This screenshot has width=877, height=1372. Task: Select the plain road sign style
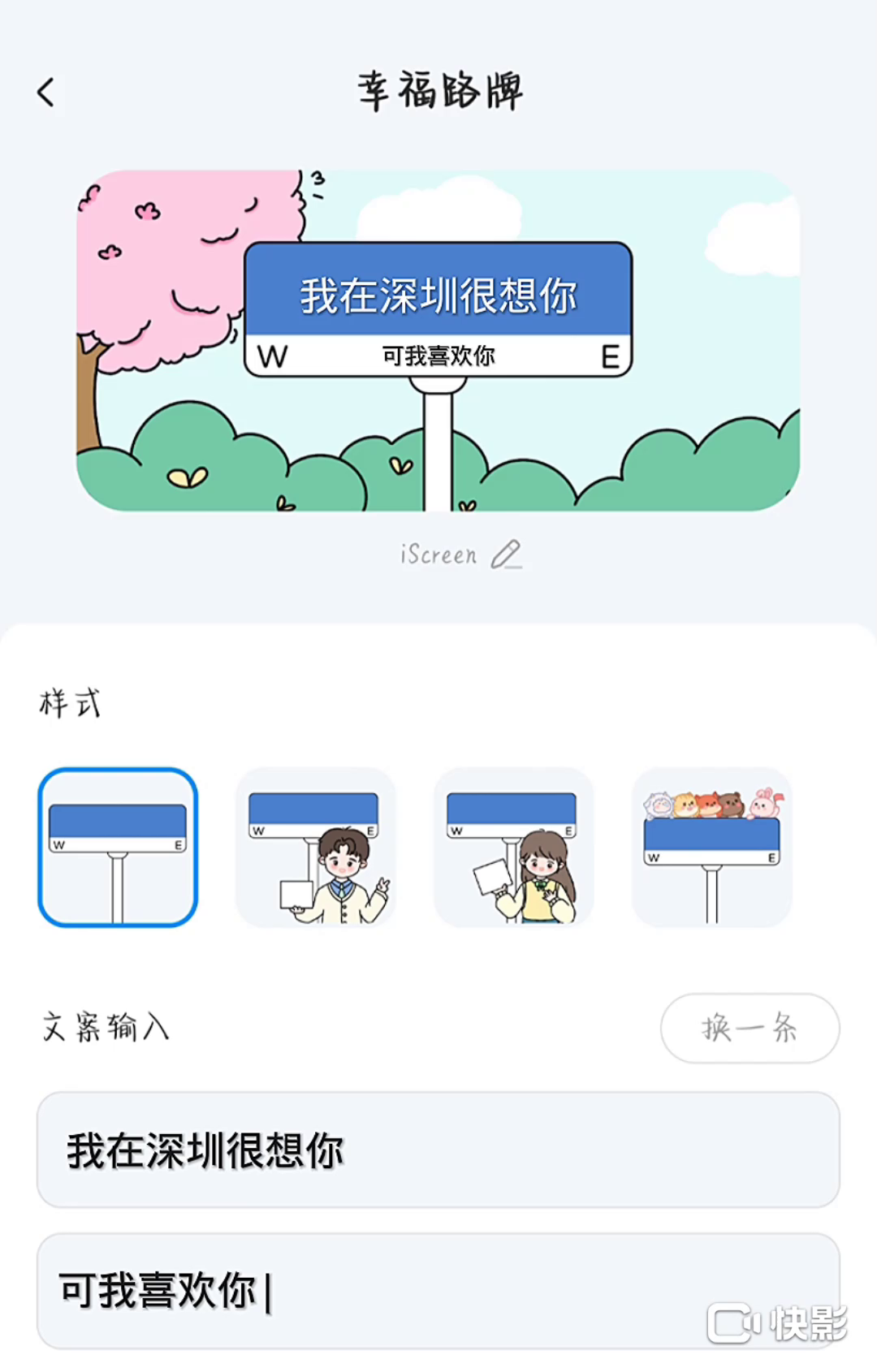(x=118, y=847)
